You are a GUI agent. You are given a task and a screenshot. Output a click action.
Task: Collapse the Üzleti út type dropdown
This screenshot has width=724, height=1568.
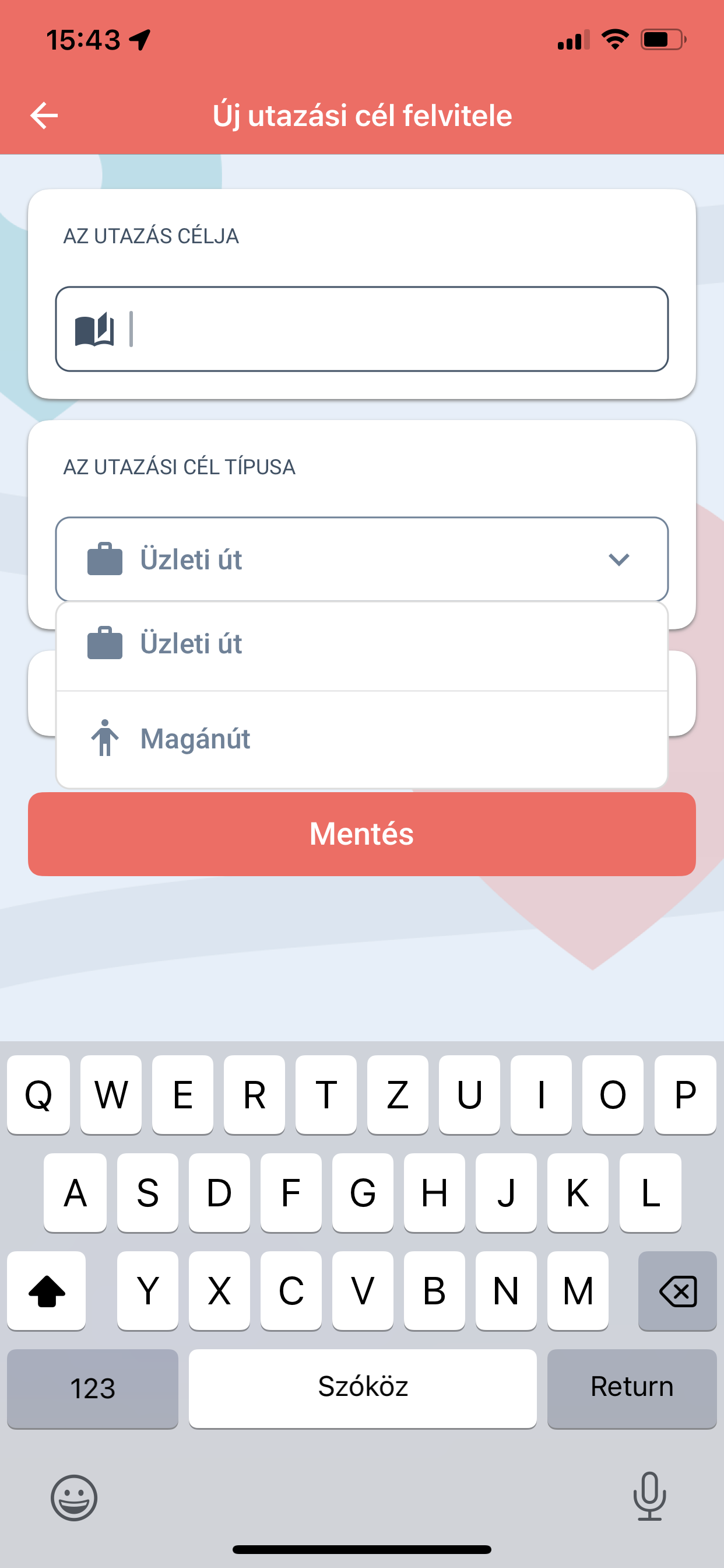618,559
